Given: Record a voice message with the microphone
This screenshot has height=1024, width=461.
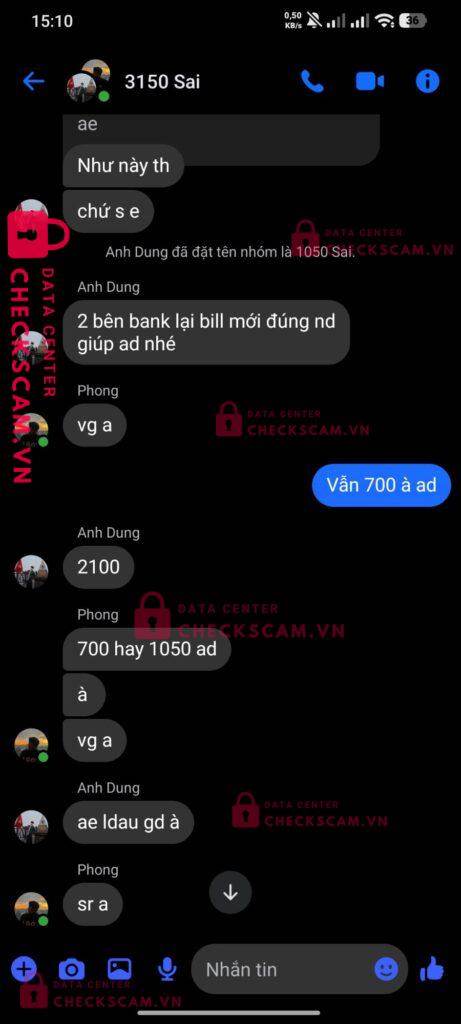Looking at the screenshot, I should (x=167, y=969).
